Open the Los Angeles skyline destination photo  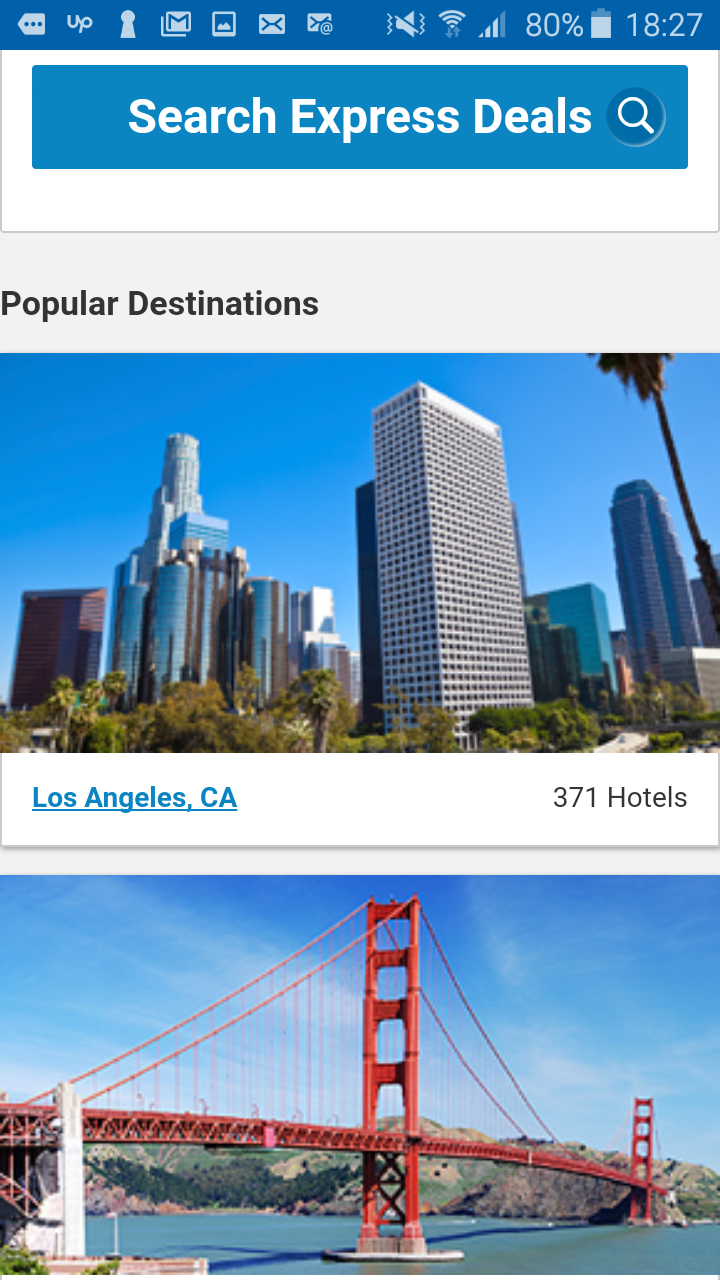click(360, 552)
